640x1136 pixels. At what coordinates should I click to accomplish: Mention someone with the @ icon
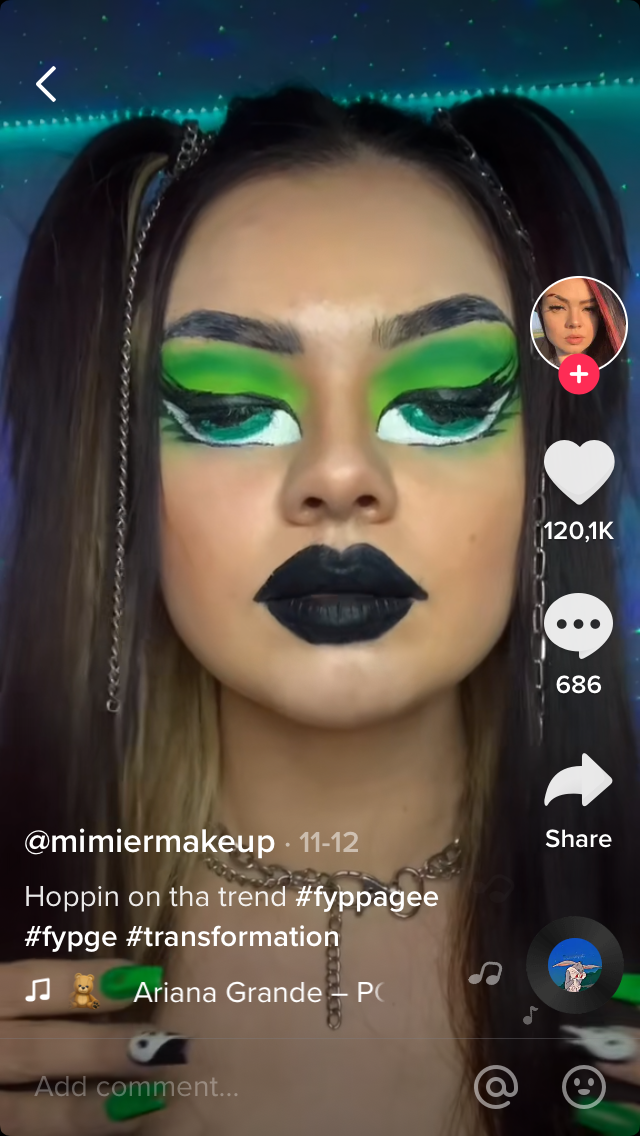pos(496,1086)
